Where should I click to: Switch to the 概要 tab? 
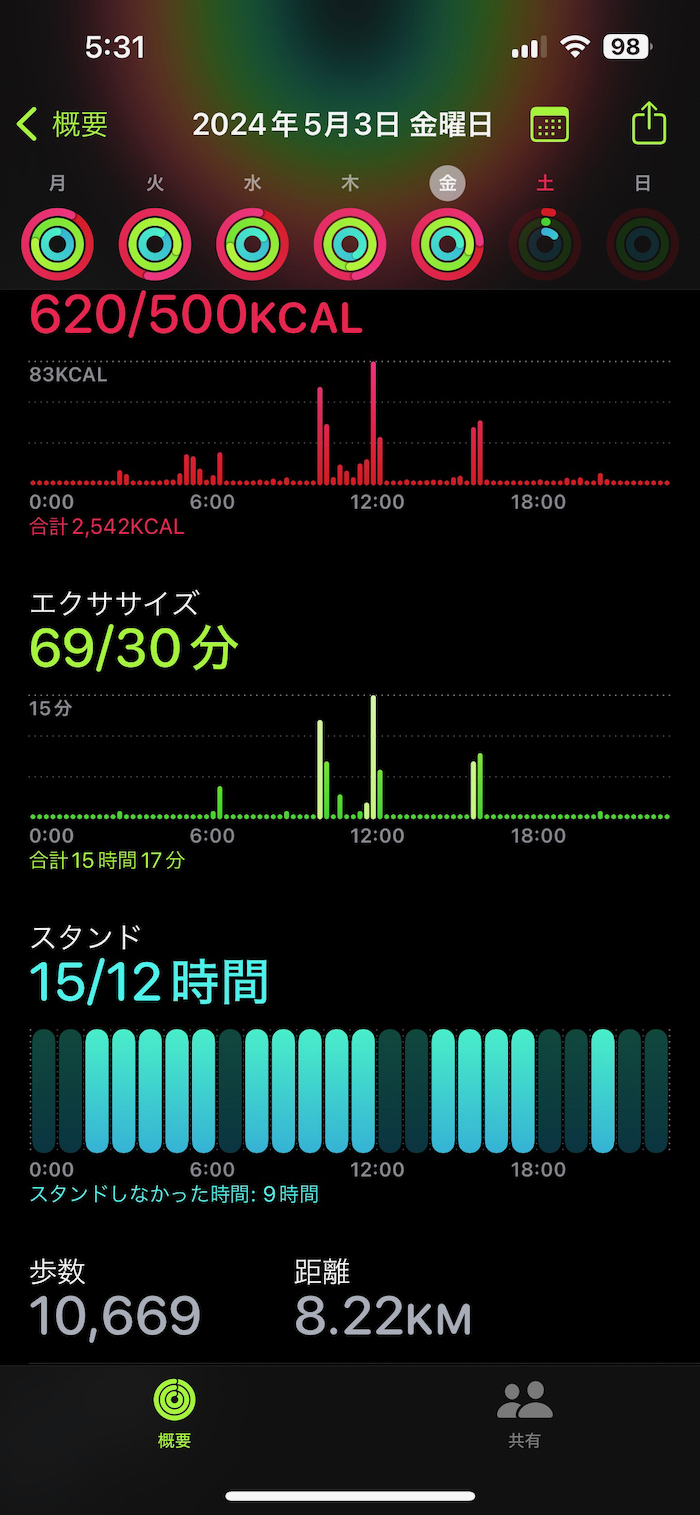coord(175,1414)
